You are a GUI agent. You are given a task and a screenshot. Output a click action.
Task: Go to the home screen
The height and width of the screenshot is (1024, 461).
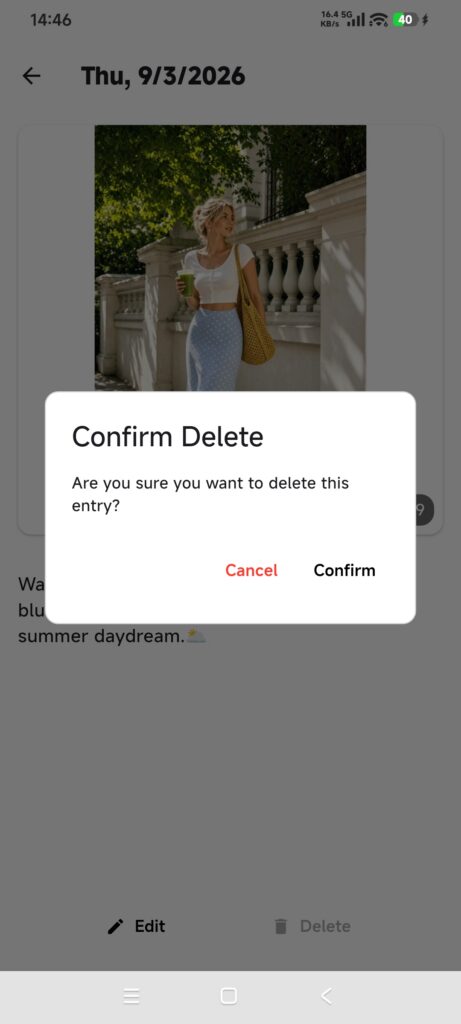tap(229, 996)
